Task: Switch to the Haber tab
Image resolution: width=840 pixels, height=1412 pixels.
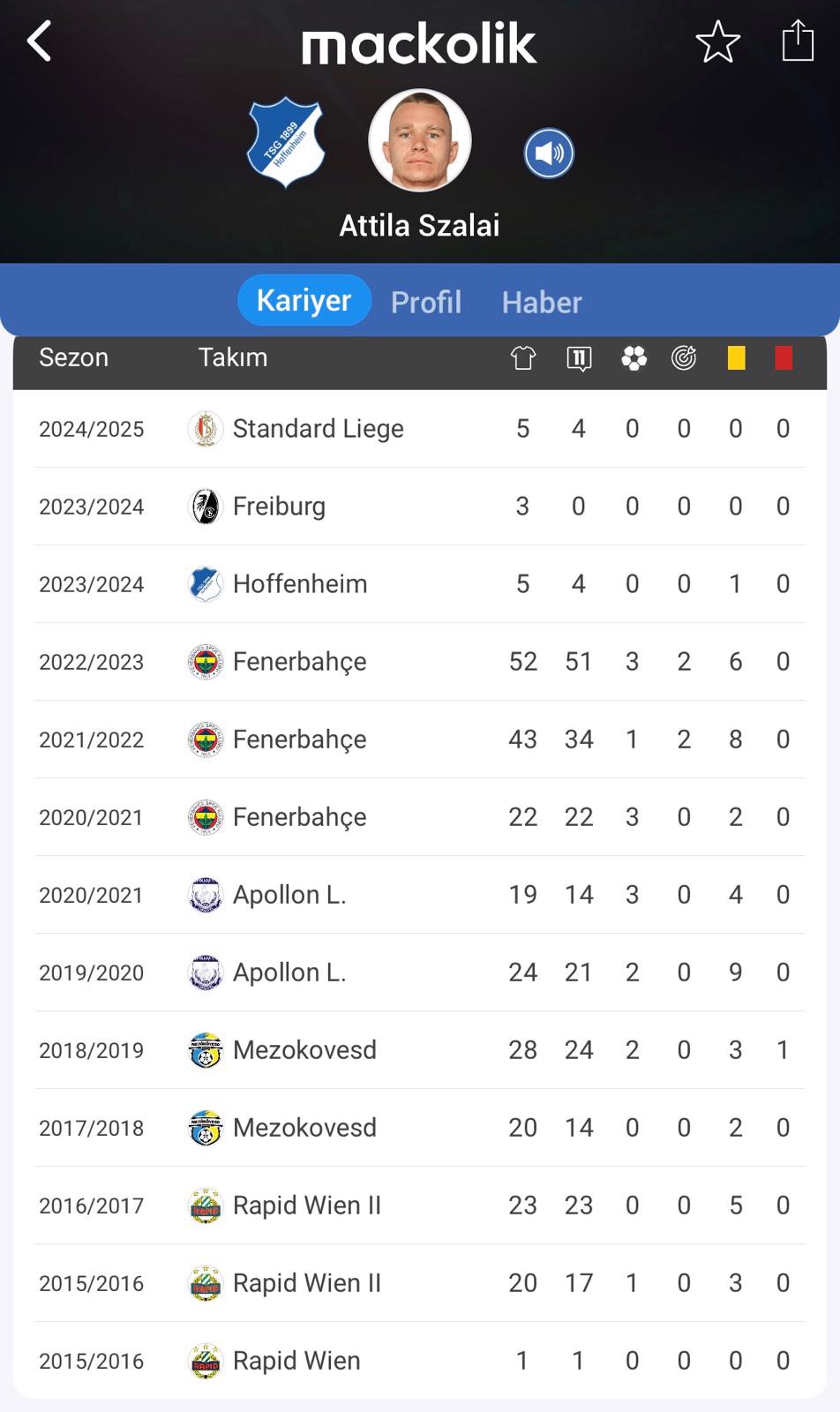Action: click(542, 302)
